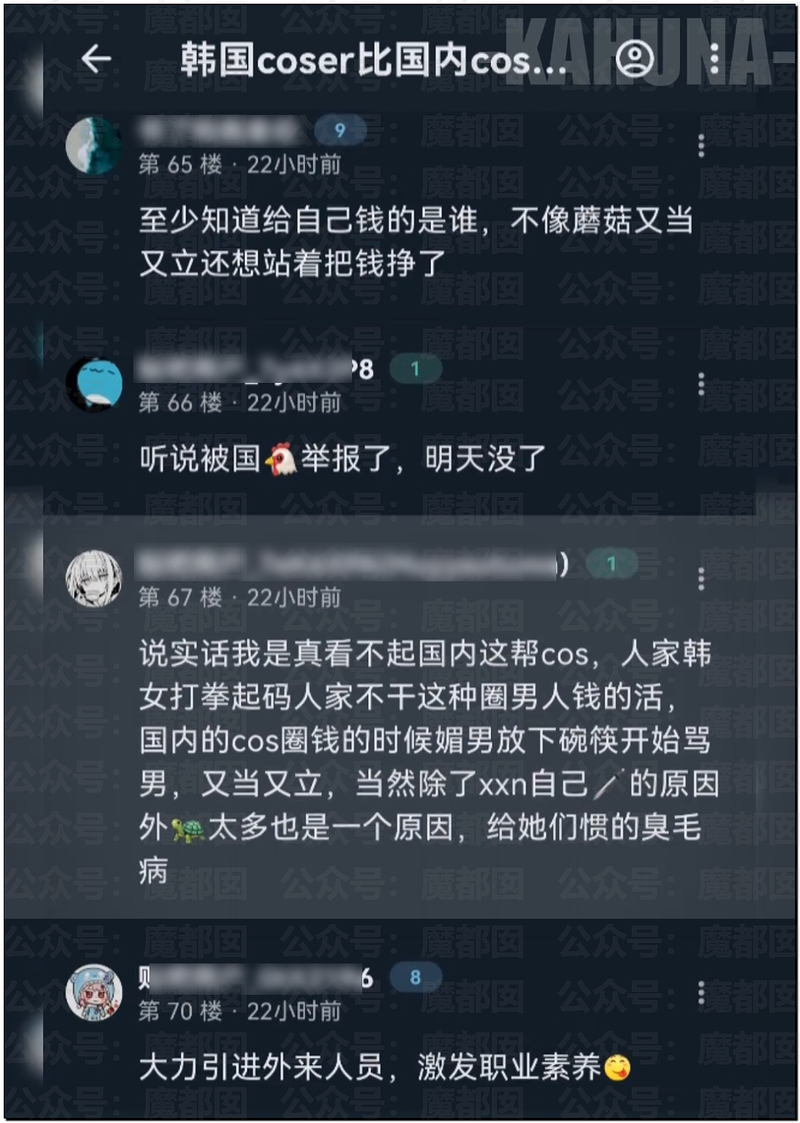800x1123 pixels.
Task: View the avatar of the floor 70 commenter
Action: click(x=94, y=993)
